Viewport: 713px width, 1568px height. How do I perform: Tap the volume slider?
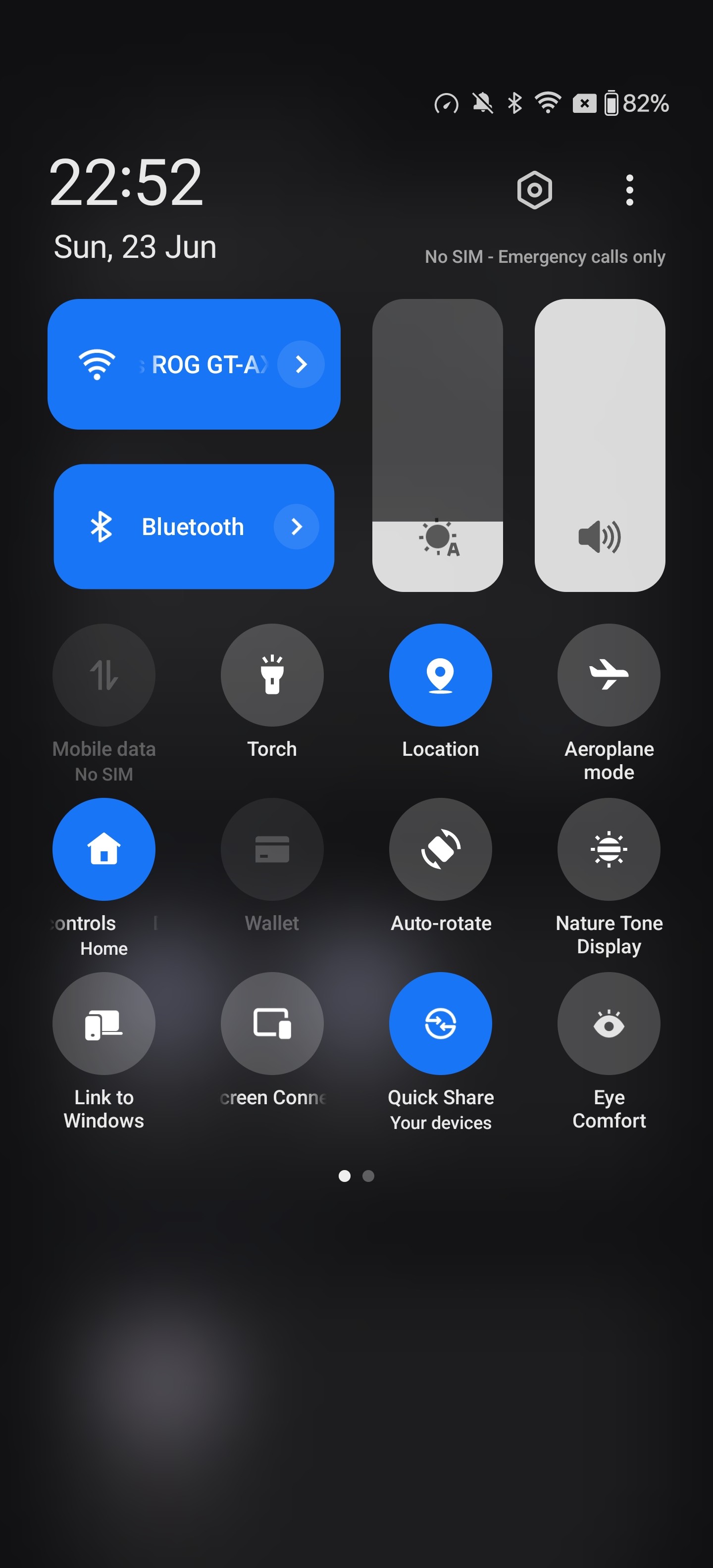[x=600, y=445]
